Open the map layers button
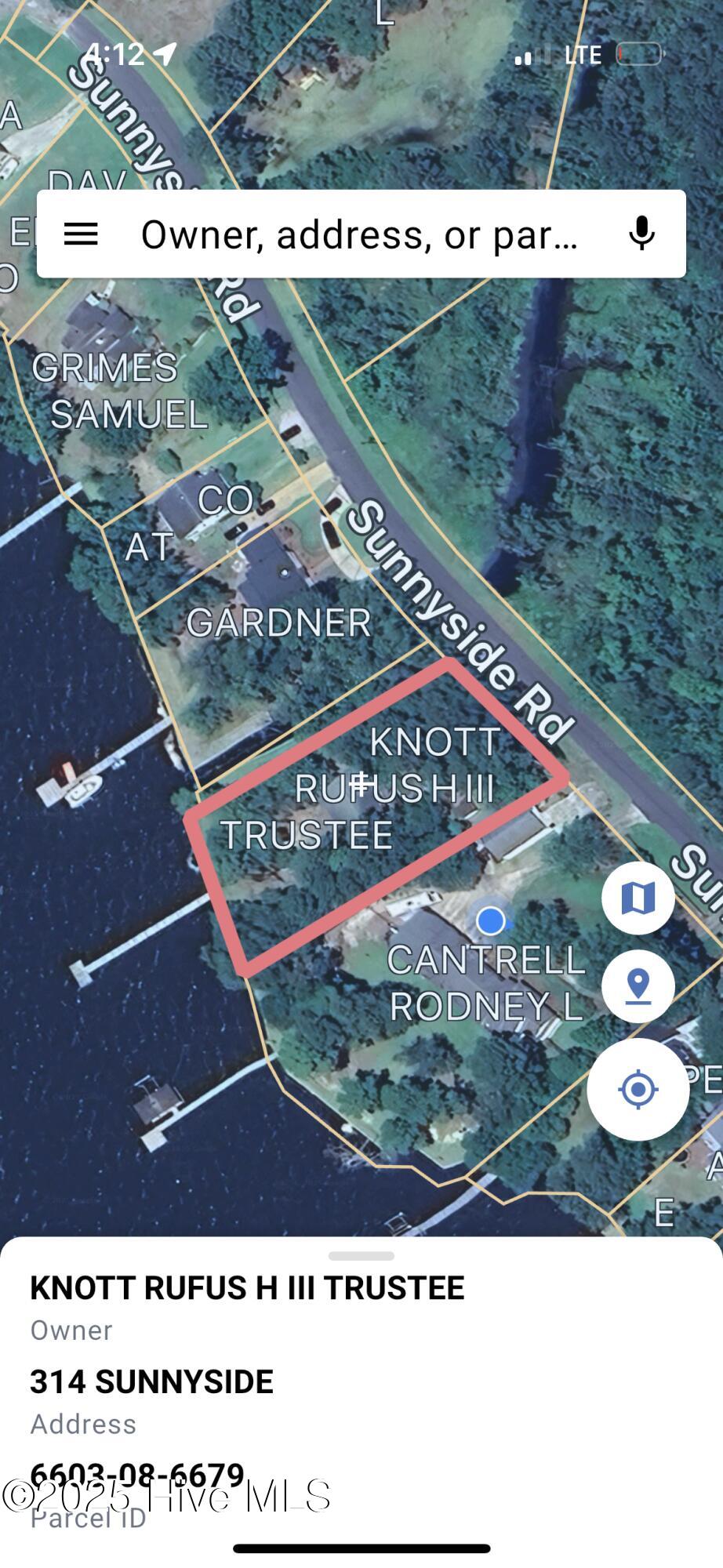 tap(638, 898)
